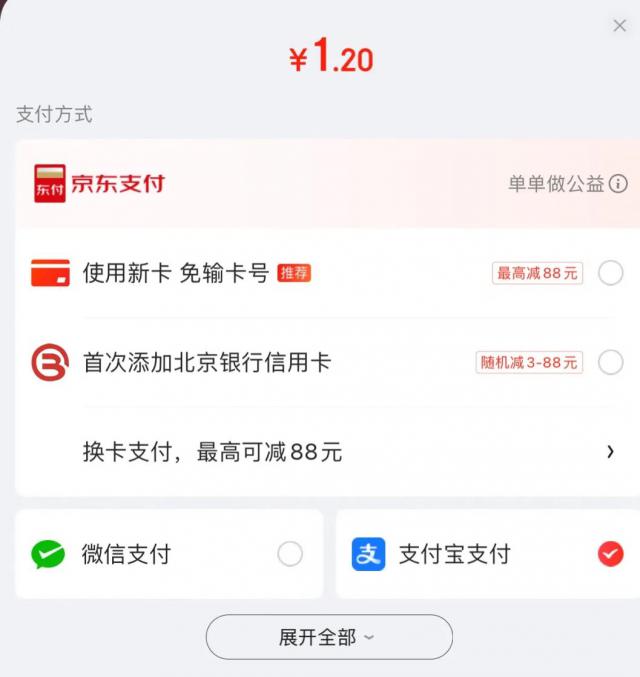Expand all payment methods with 展开全部
This screenshot has height=677, width=640.
point(329,637)
